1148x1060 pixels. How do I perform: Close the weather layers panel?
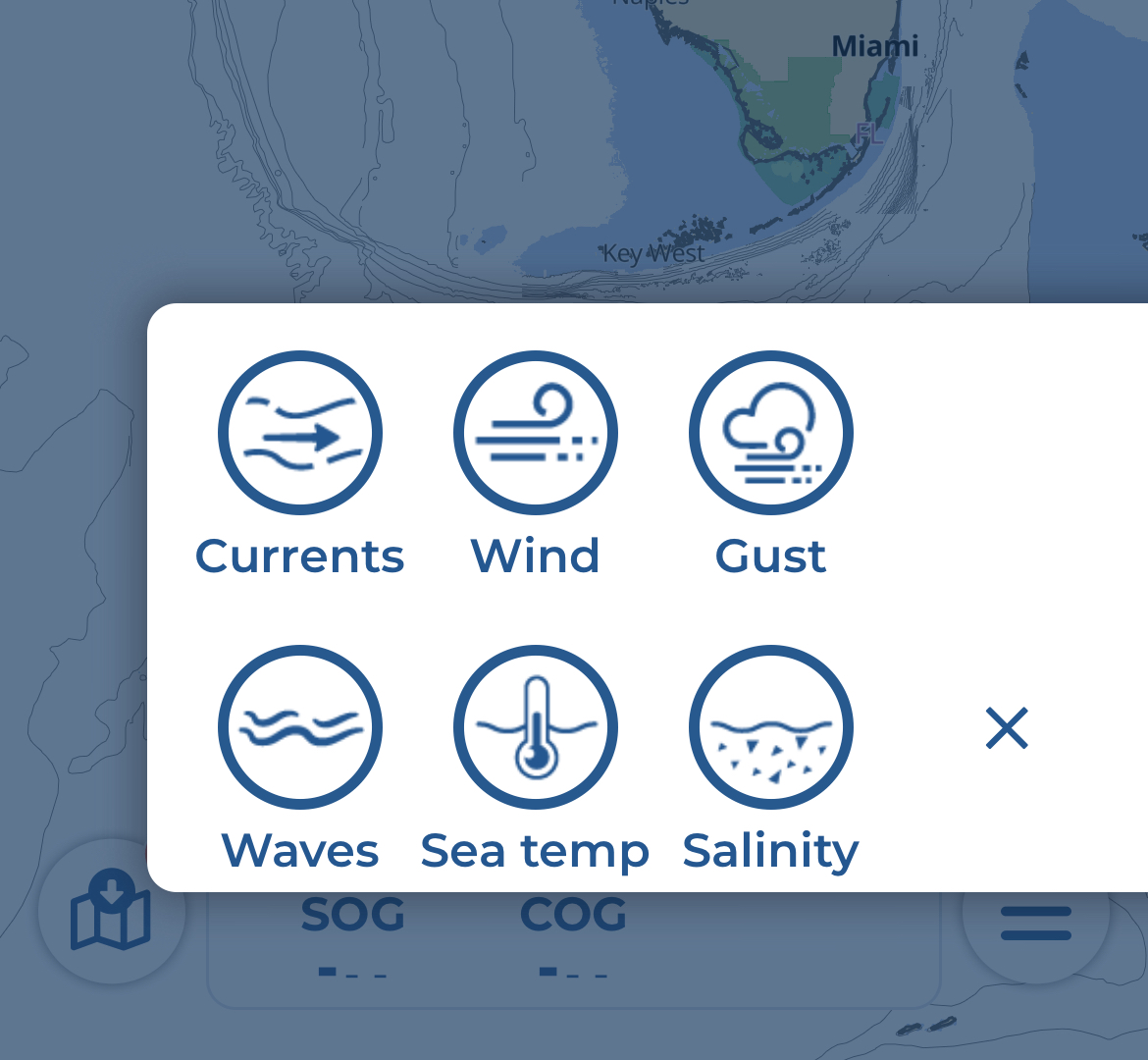[1007, 728]
